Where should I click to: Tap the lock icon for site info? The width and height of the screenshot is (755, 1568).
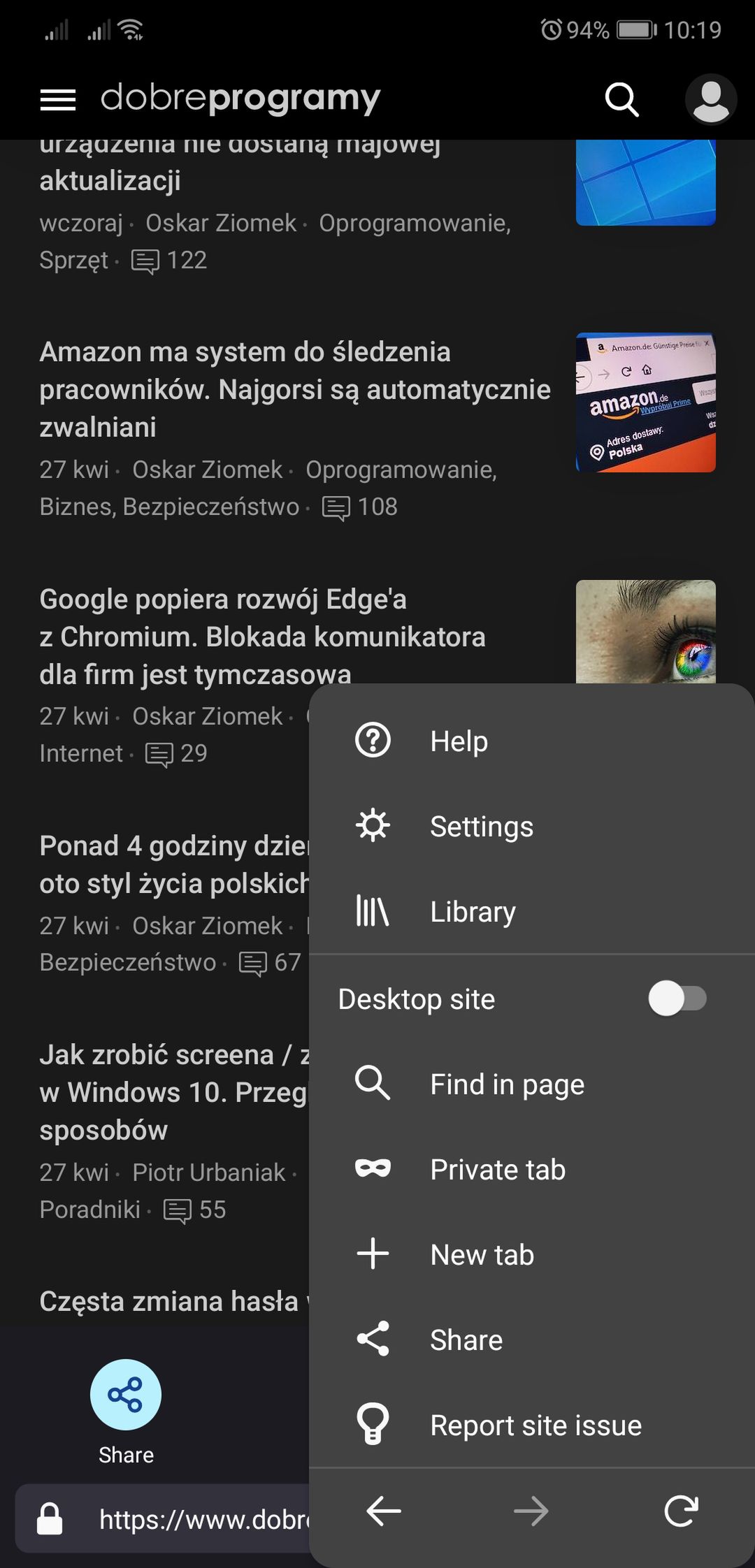click(50, 1519)
